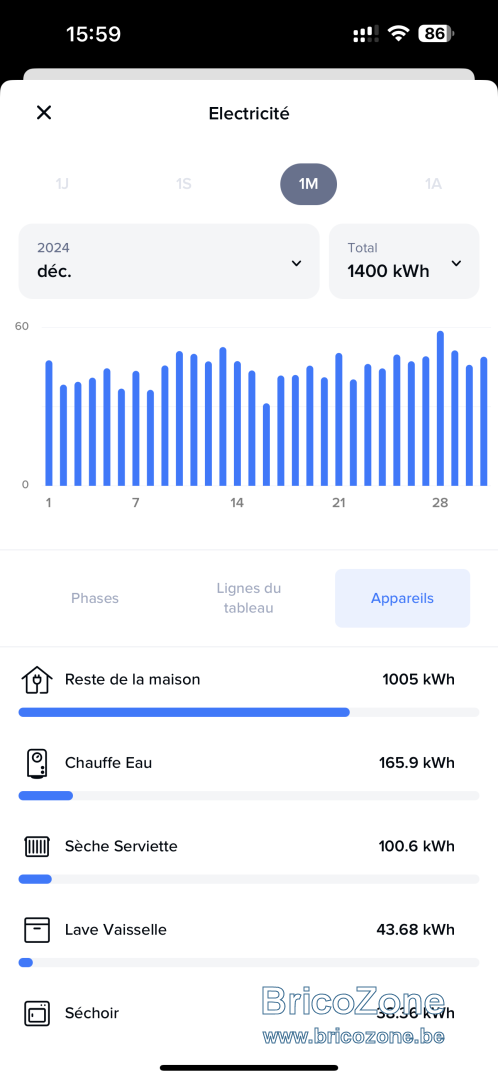Open the Chauffe Eau device row

[x=249, y=775]
